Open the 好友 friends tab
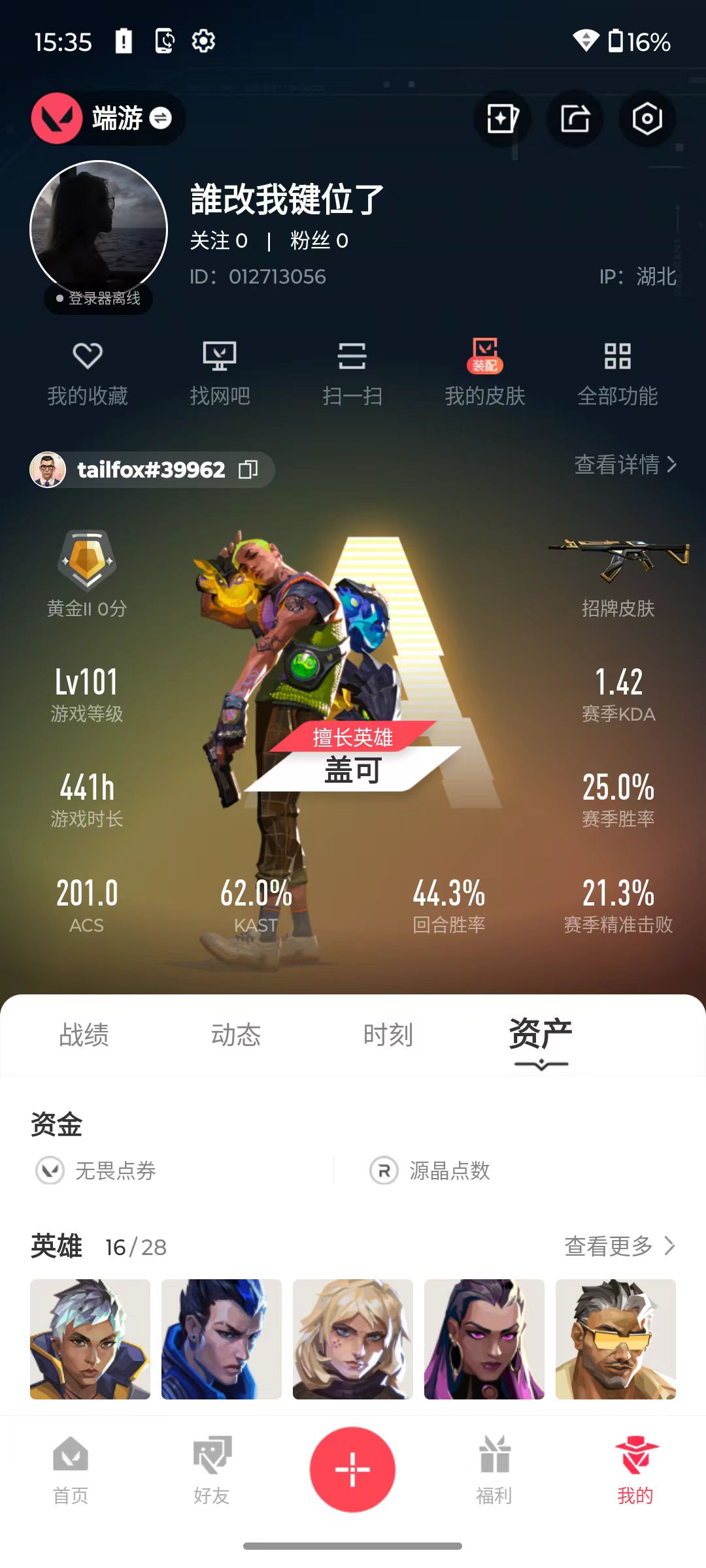 click(212, 1470)
